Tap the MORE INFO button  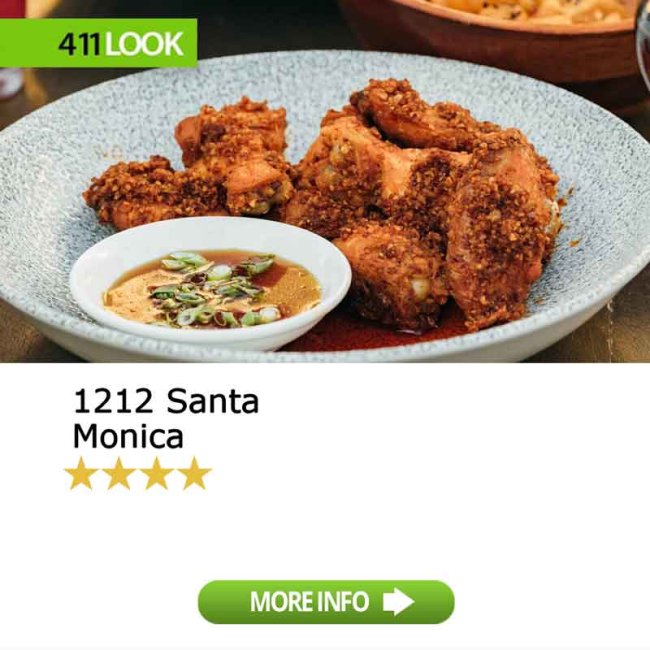coord(326,602)
